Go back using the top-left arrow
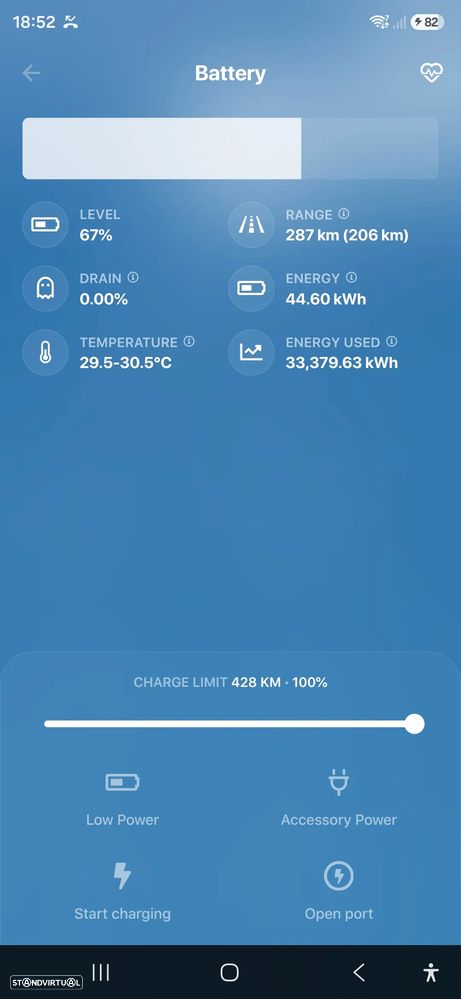461x999 pixels. [31, 73]
